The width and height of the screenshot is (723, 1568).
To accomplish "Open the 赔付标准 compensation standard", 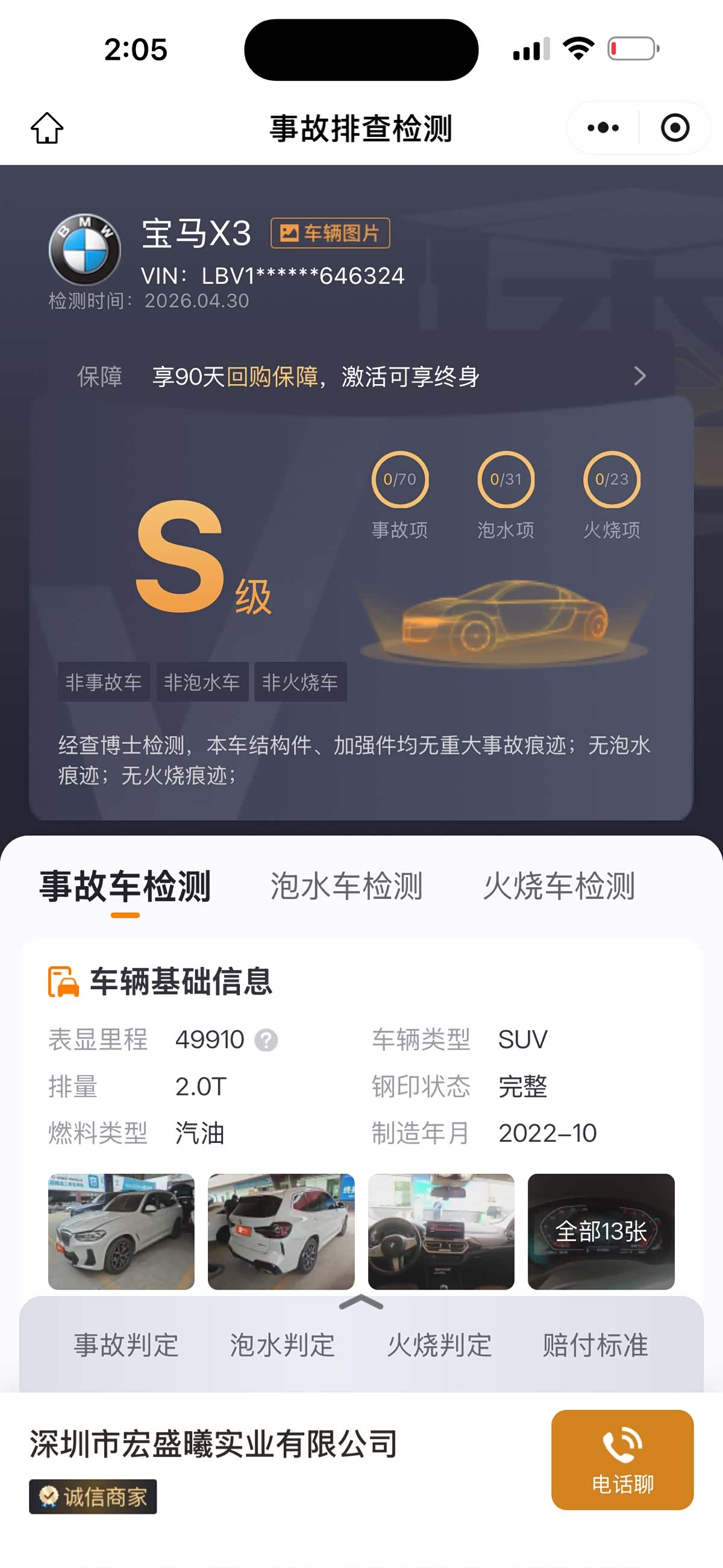I will coord(595,1344).
